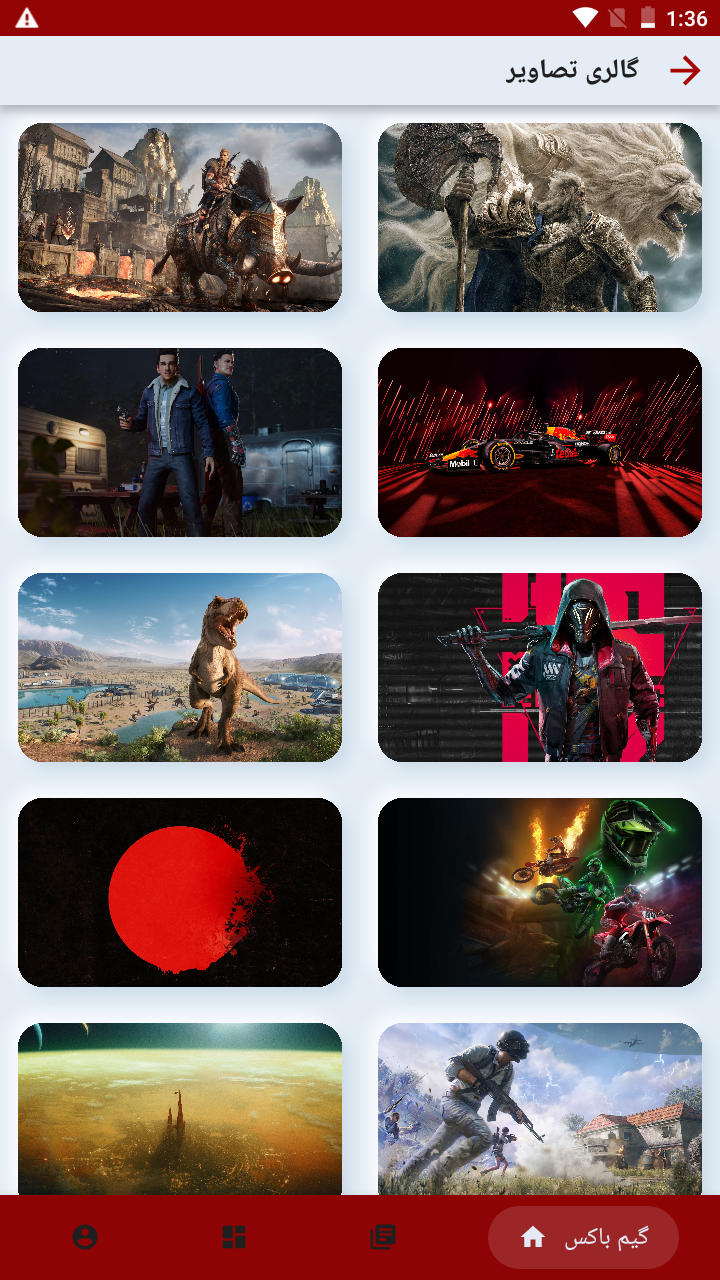Open the masked hooded figure image
Image resolution: width=720 pixels, height=1280 pixels.
pyautogui.click(x=540, y=667)
